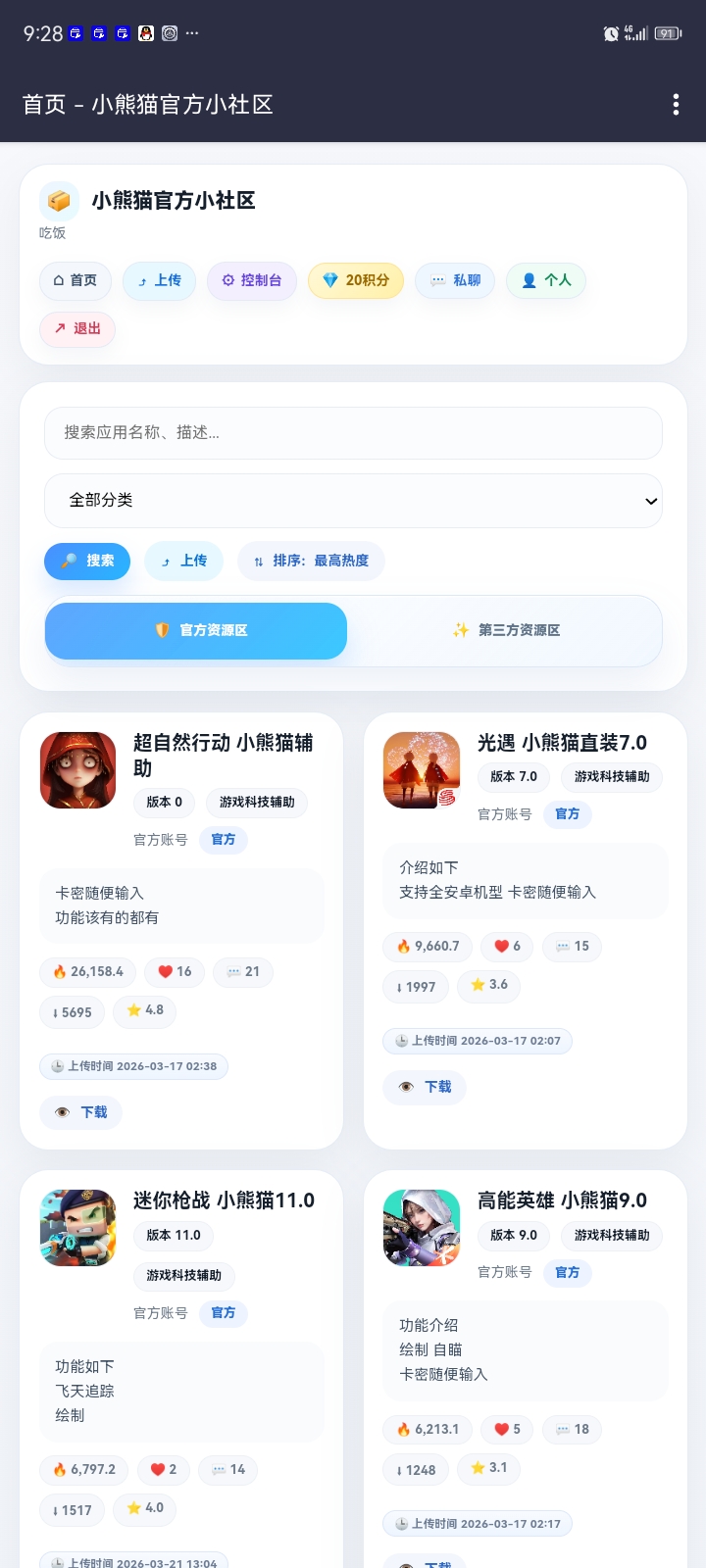Click the search input field
Viewport: 706px width, 1568px height.
pos(353,432)
